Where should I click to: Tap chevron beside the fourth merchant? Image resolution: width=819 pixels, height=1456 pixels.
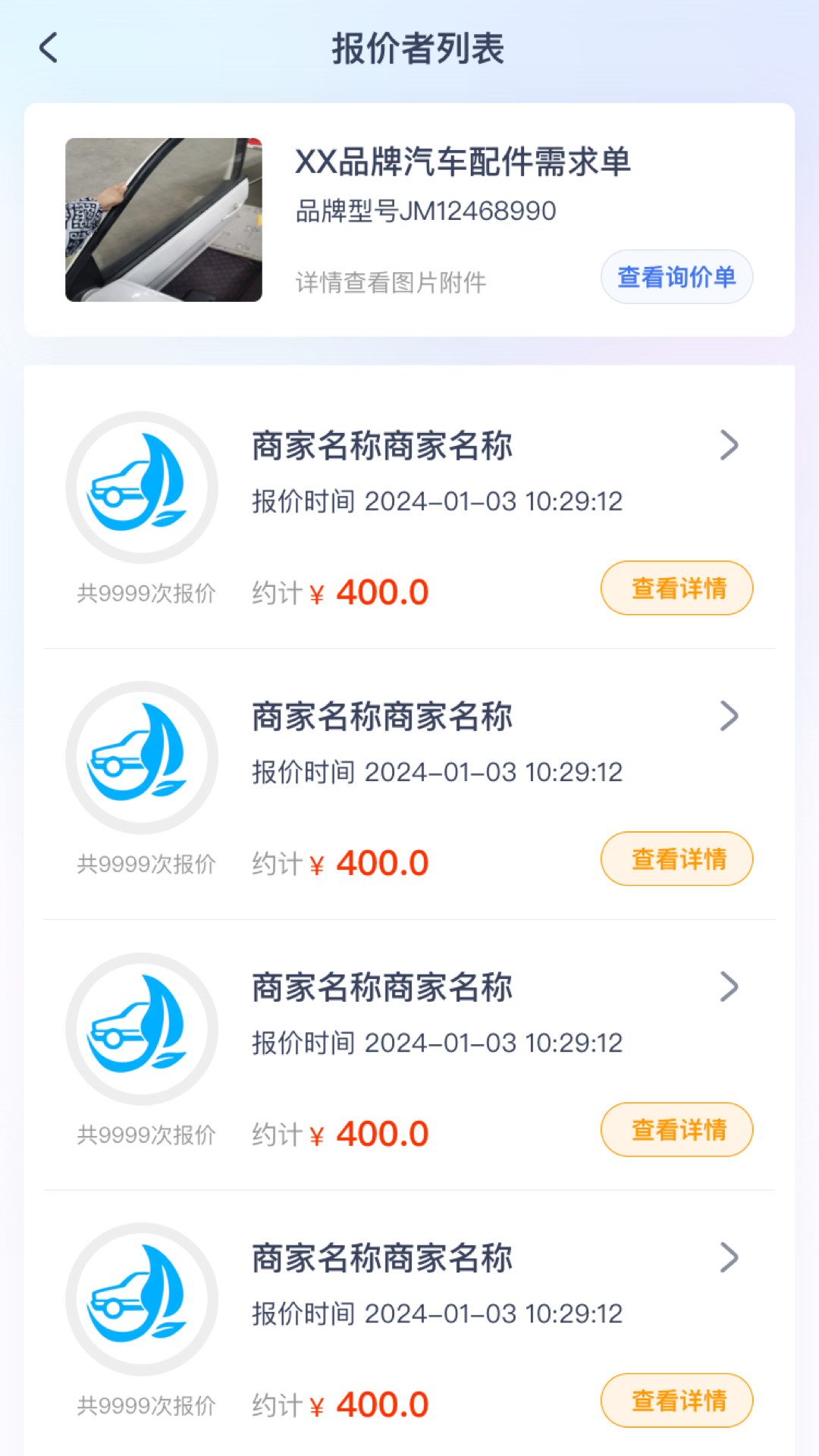click(729, 1257)
